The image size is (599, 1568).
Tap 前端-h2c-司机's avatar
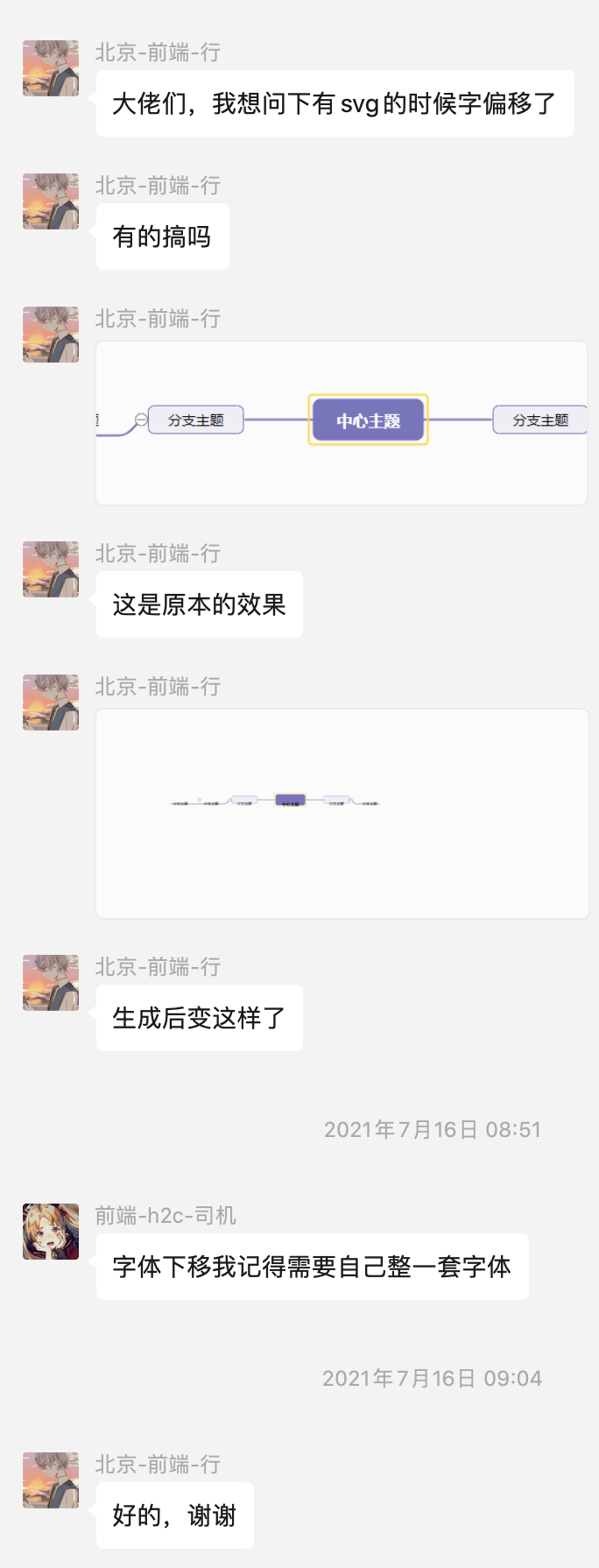tap(51, 1231)
